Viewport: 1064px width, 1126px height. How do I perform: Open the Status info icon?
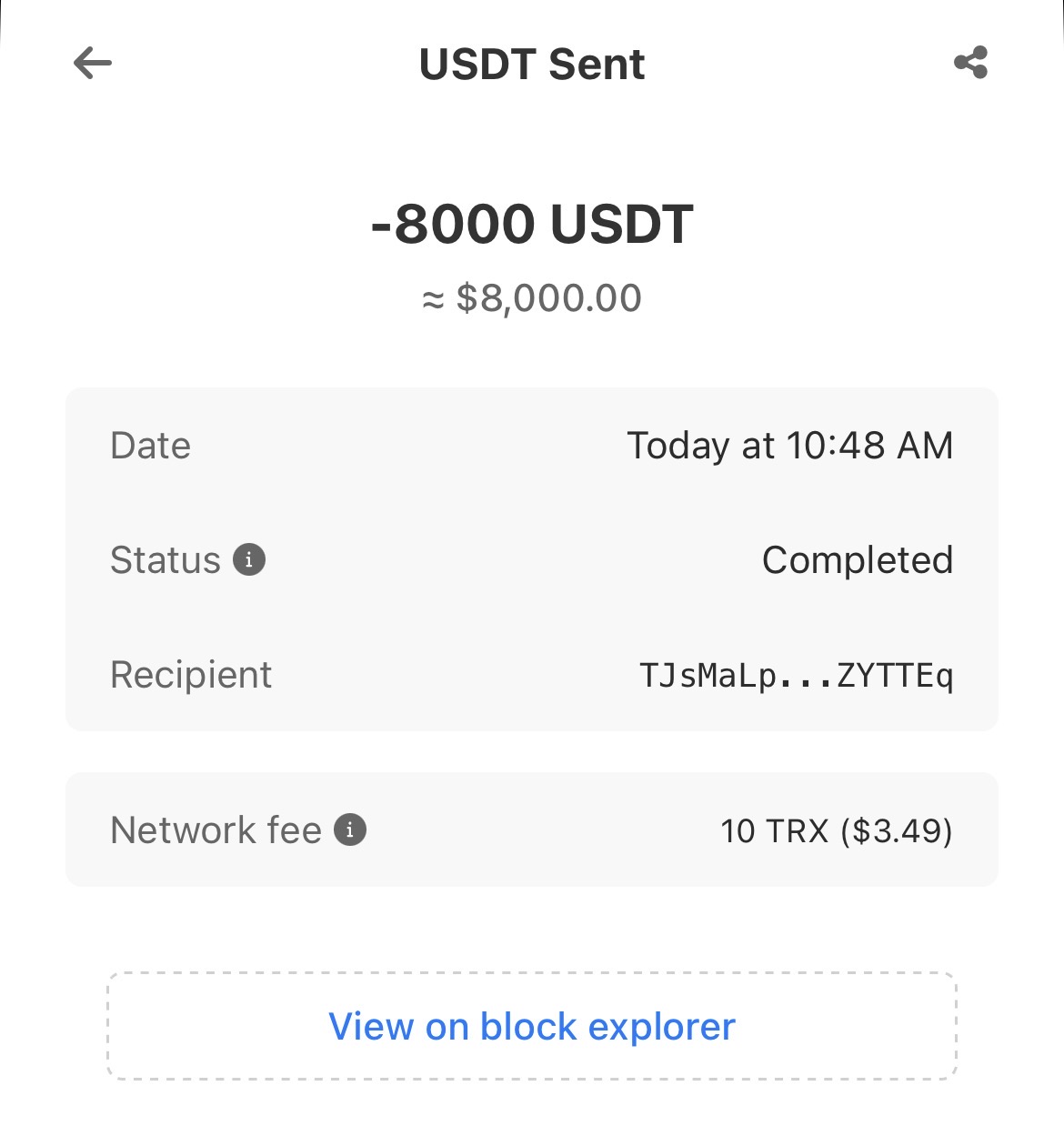tap(249, 559)
